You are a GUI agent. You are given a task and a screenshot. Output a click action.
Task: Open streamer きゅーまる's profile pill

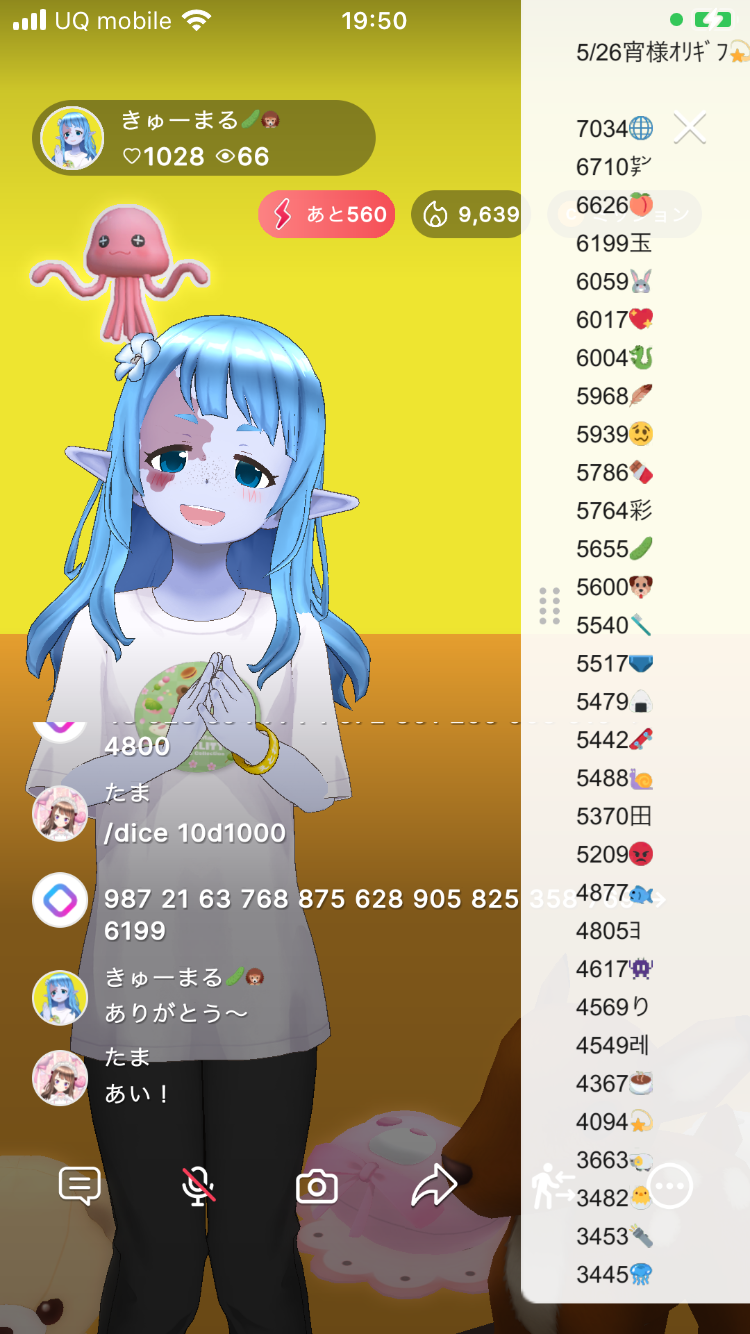(204, 138)
